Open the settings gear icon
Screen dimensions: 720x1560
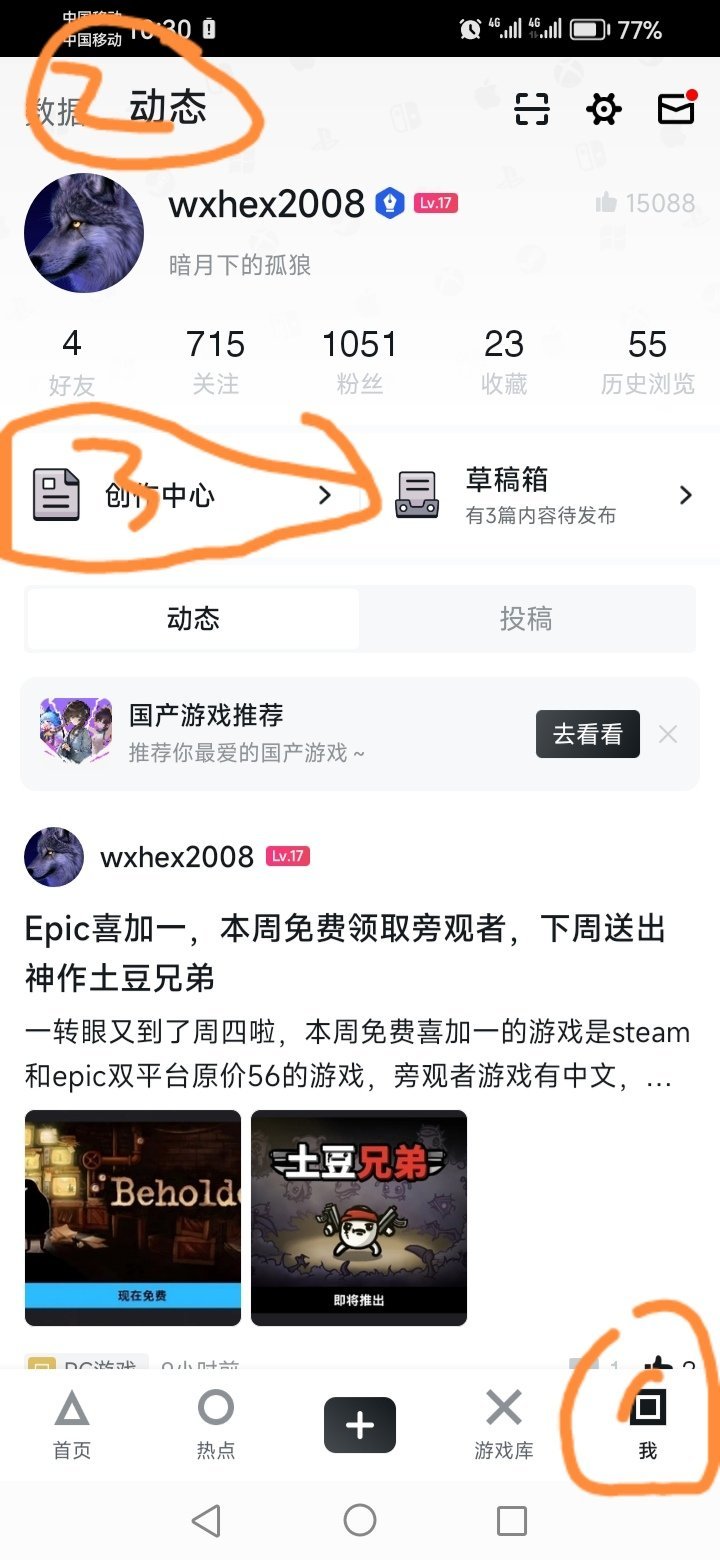click(603, 110)
